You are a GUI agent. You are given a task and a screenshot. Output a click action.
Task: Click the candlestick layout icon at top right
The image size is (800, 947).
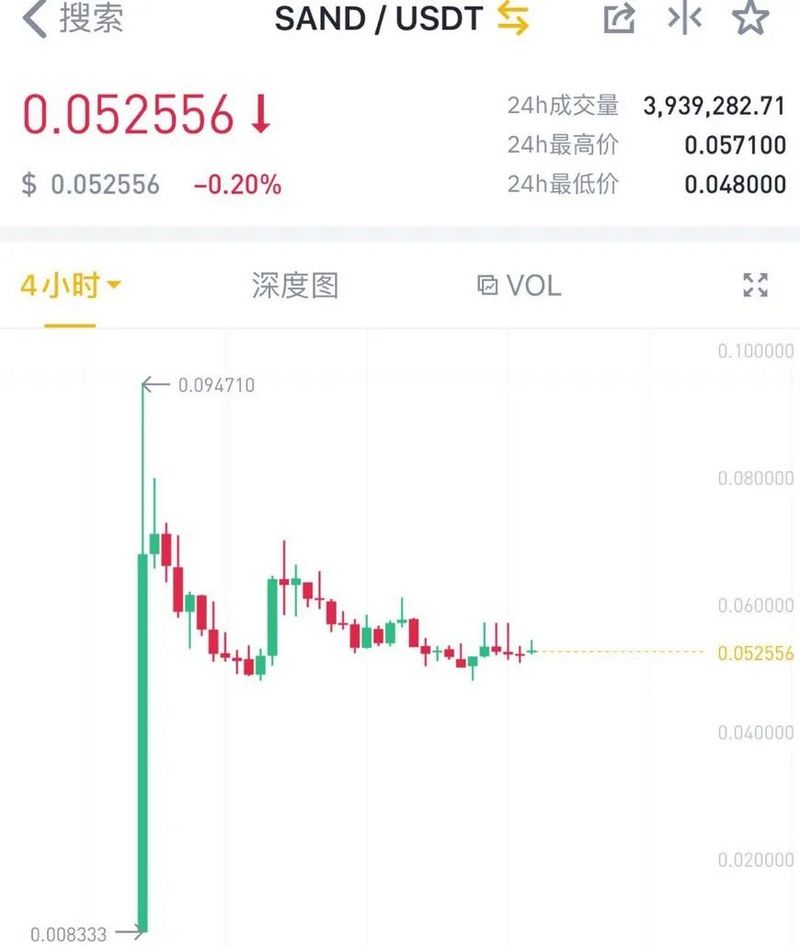[x=686, y=18]
